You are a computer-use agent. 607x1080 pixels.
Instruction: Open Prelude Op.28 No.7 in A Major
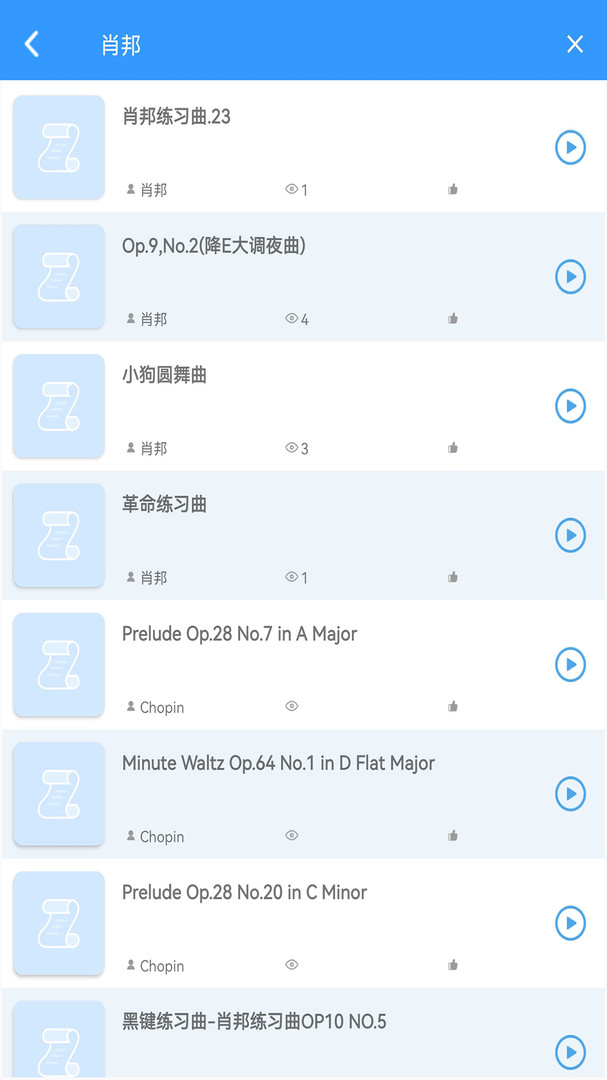pyautogui.click(x=239, y=634)
